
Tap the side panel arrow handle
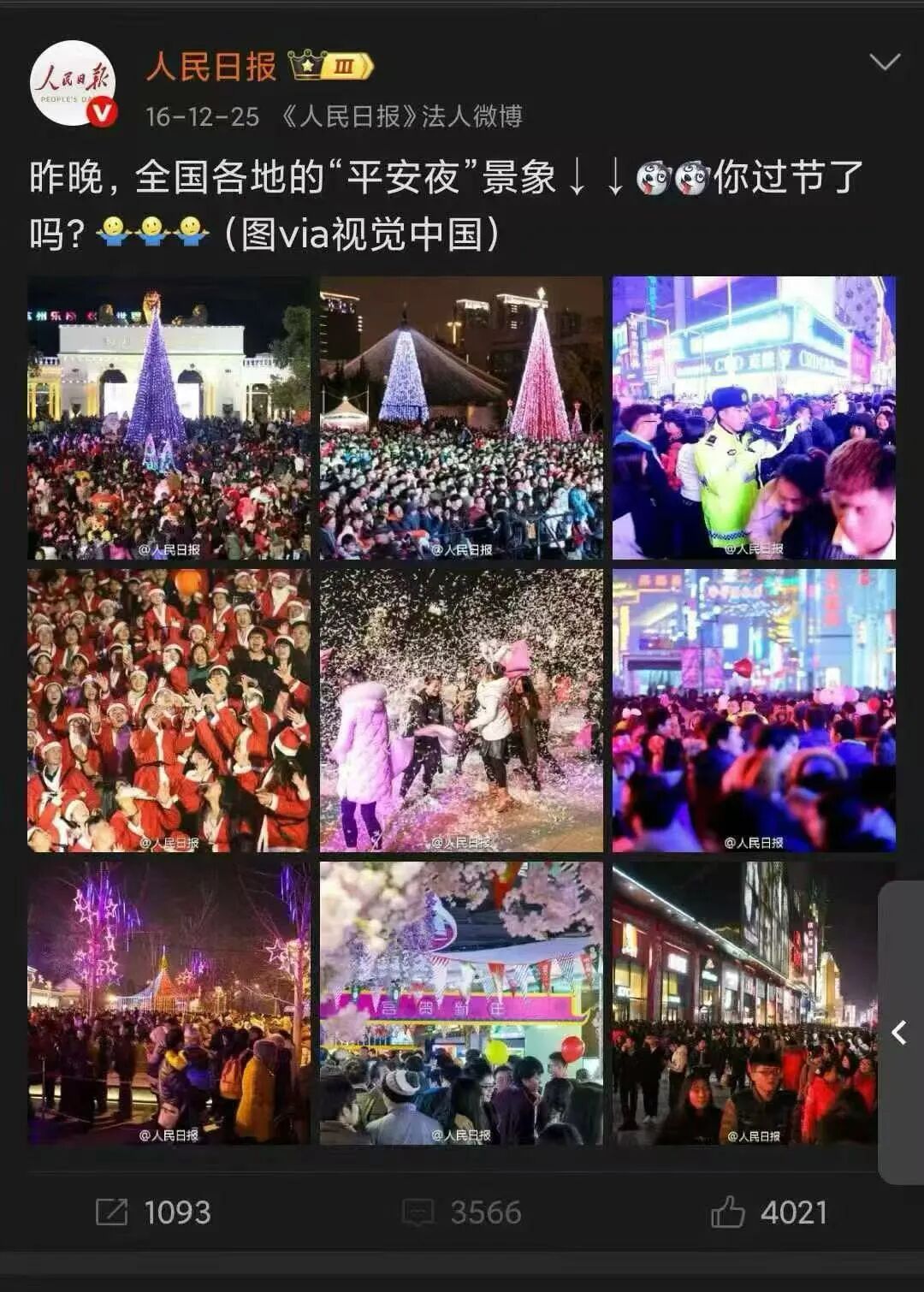coord(900,1033)
